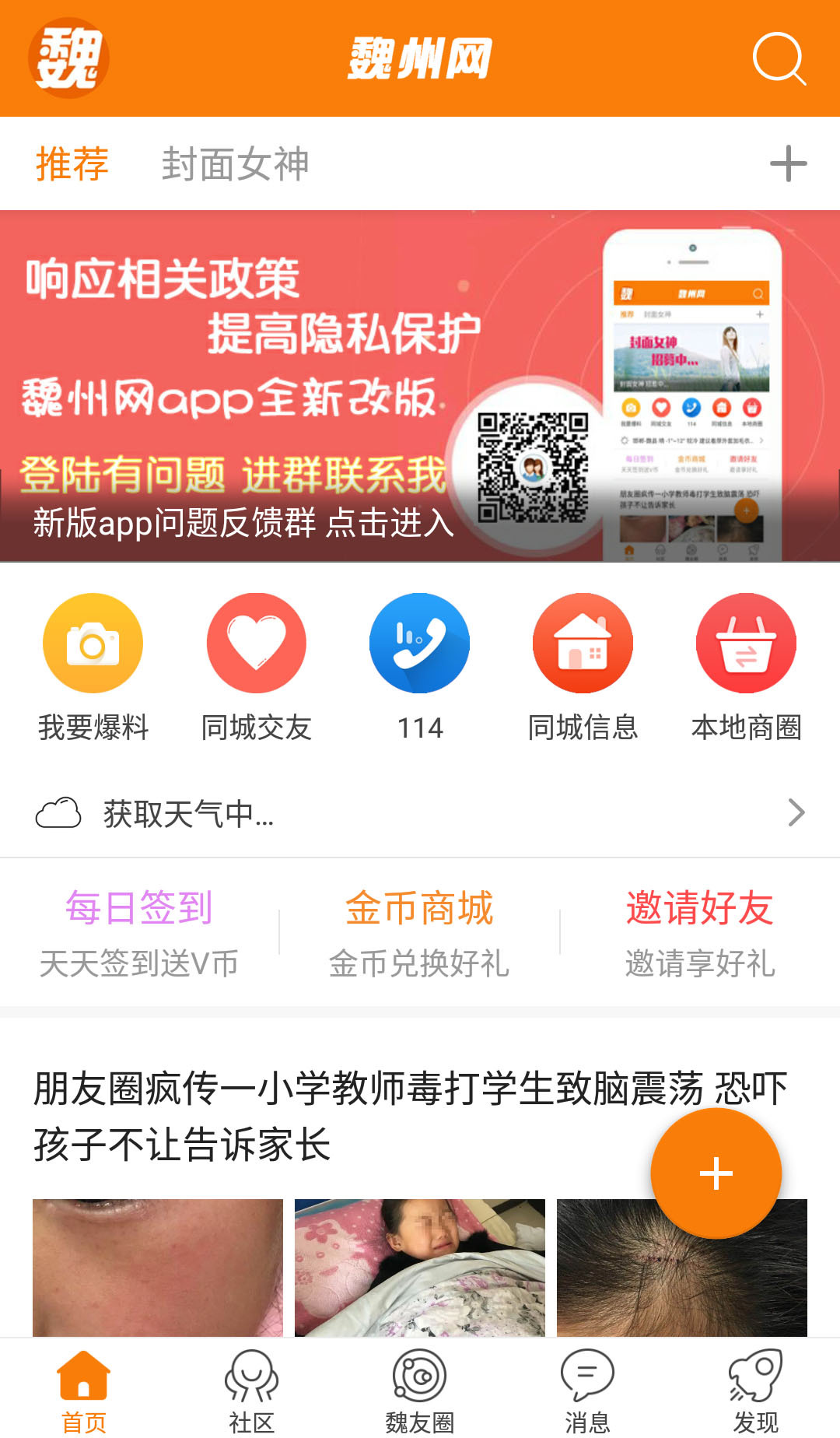Open search in the top bar
This screenshot has height=1438, width=840.
tap(779, 58)
